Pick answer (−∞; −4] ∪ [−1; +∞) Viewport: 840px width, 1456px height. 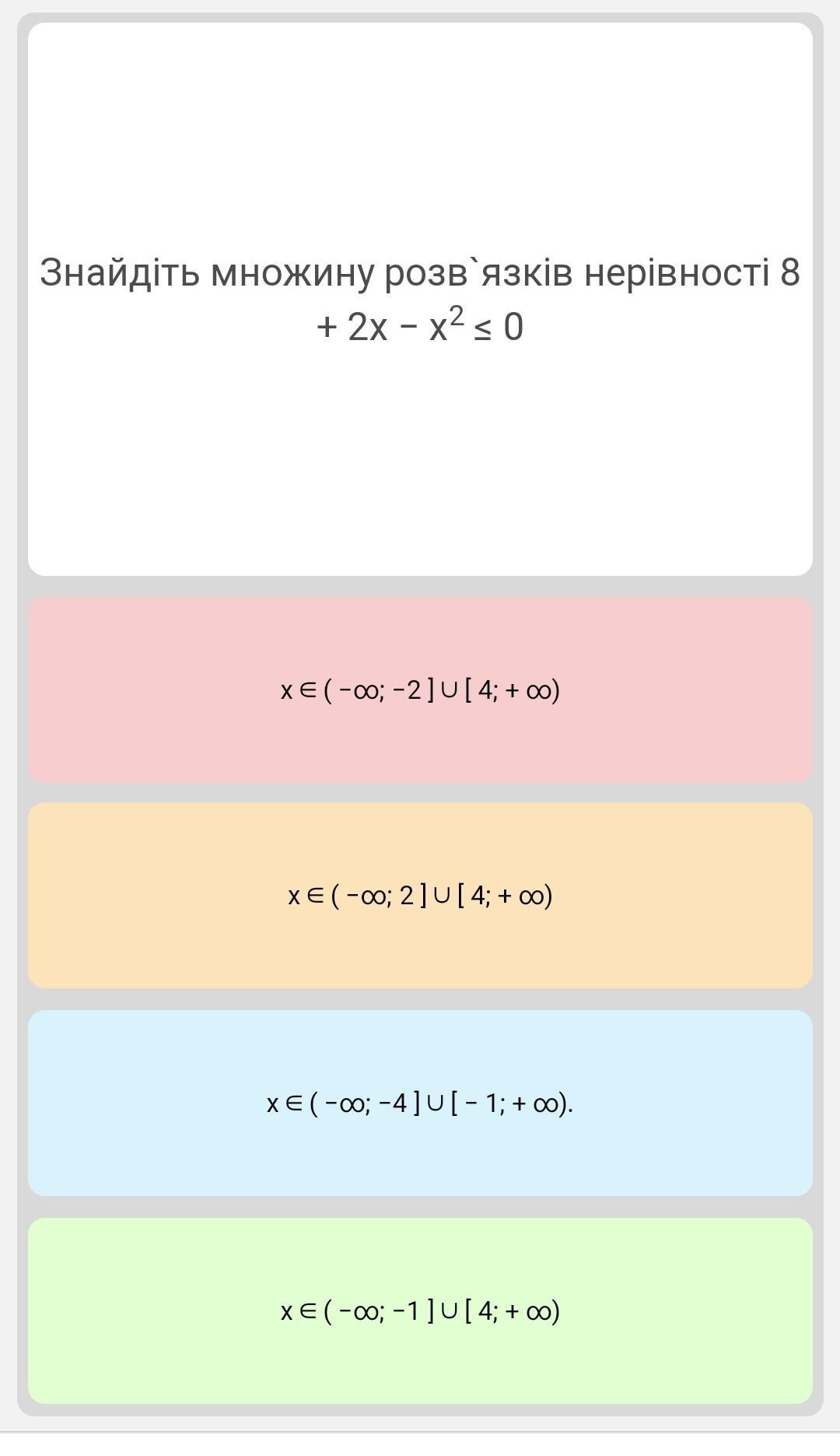point(420,1103)
